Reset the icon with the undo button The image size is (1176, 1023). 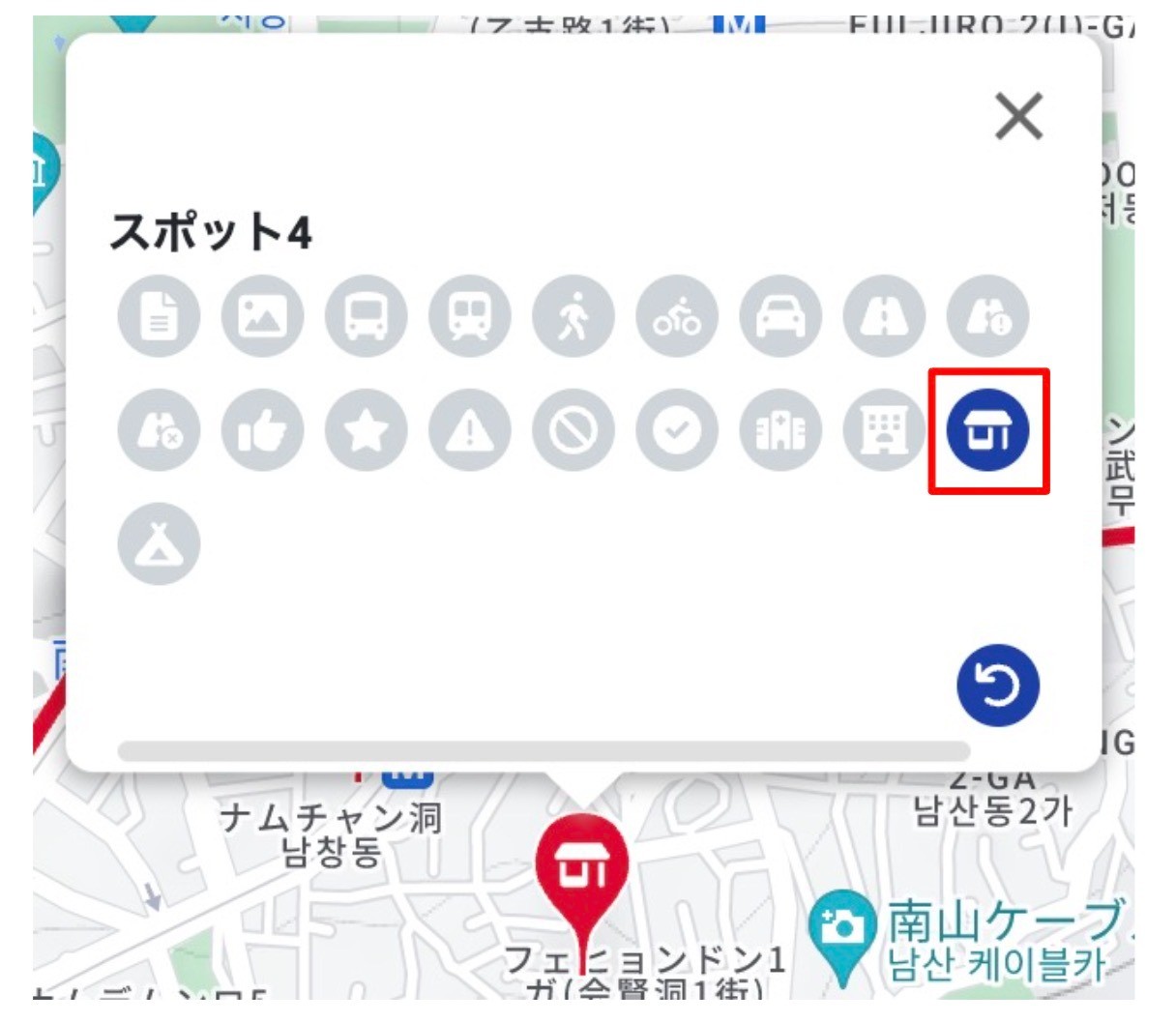pyautogui.click(x=998, y=686)
